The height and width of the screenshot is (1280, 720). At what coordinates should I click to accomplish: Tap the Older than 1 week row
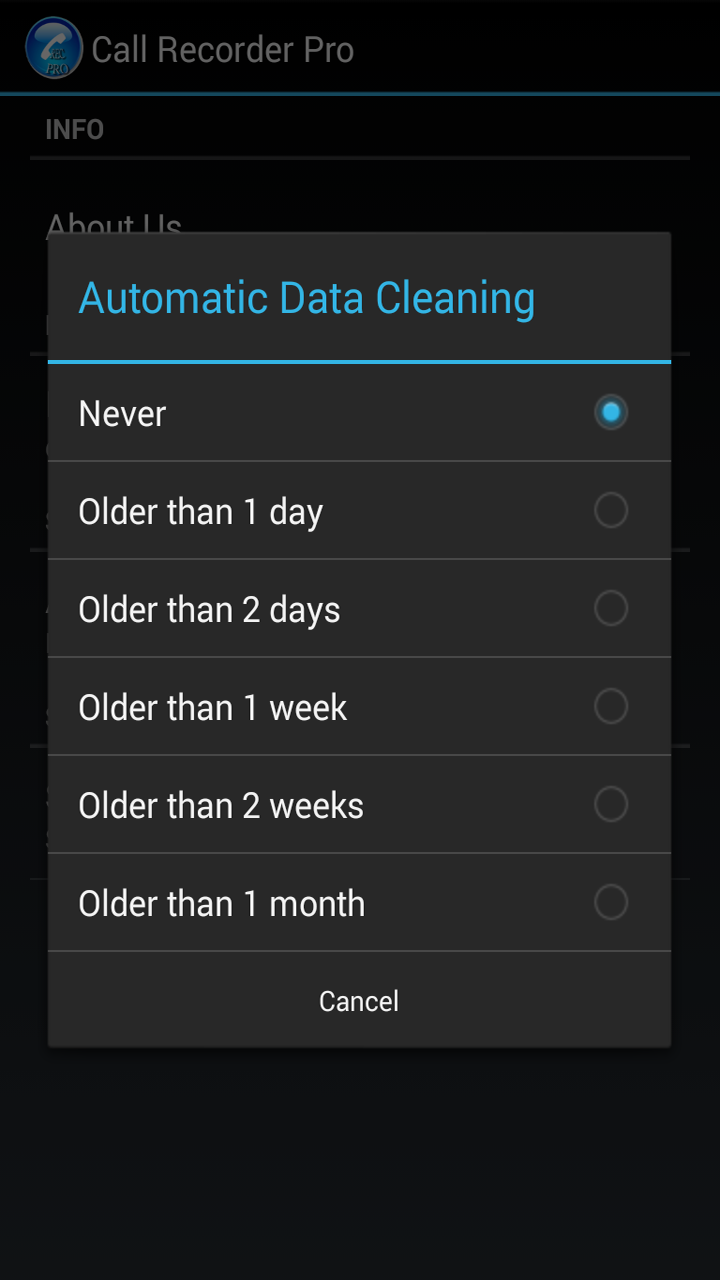(x=300, y=706)
